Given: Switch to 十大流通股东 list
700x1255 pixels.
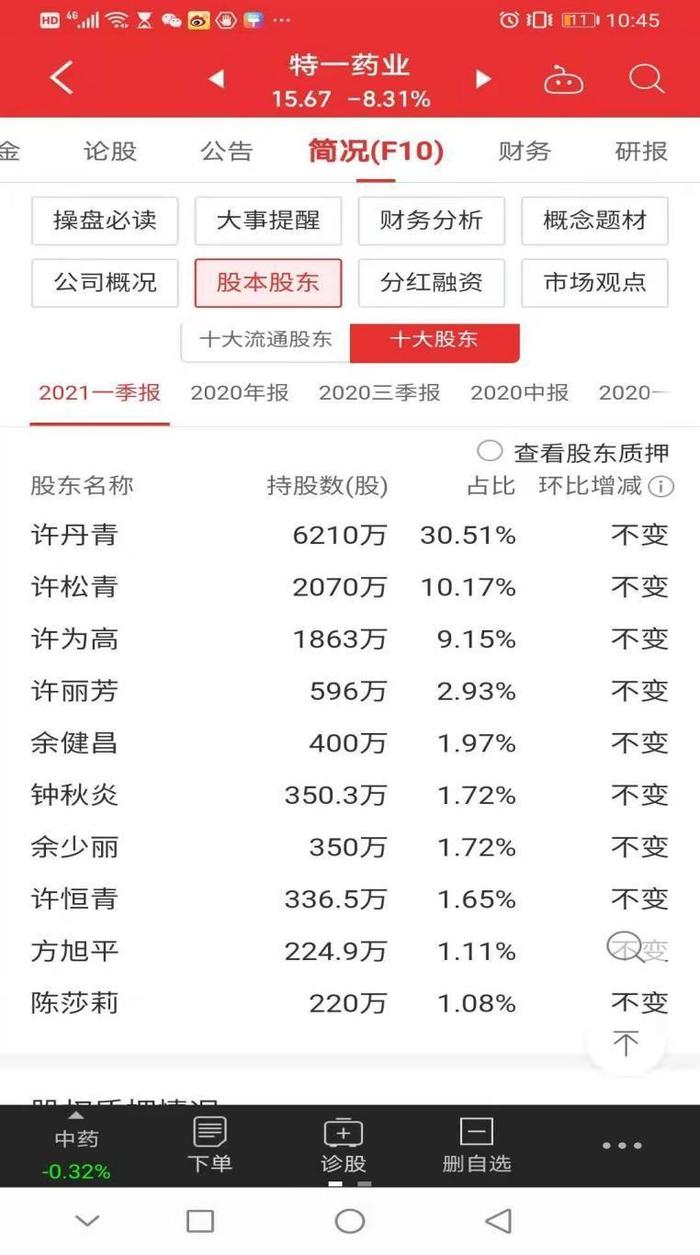Looking at the screenshot, I should (266, 339).
